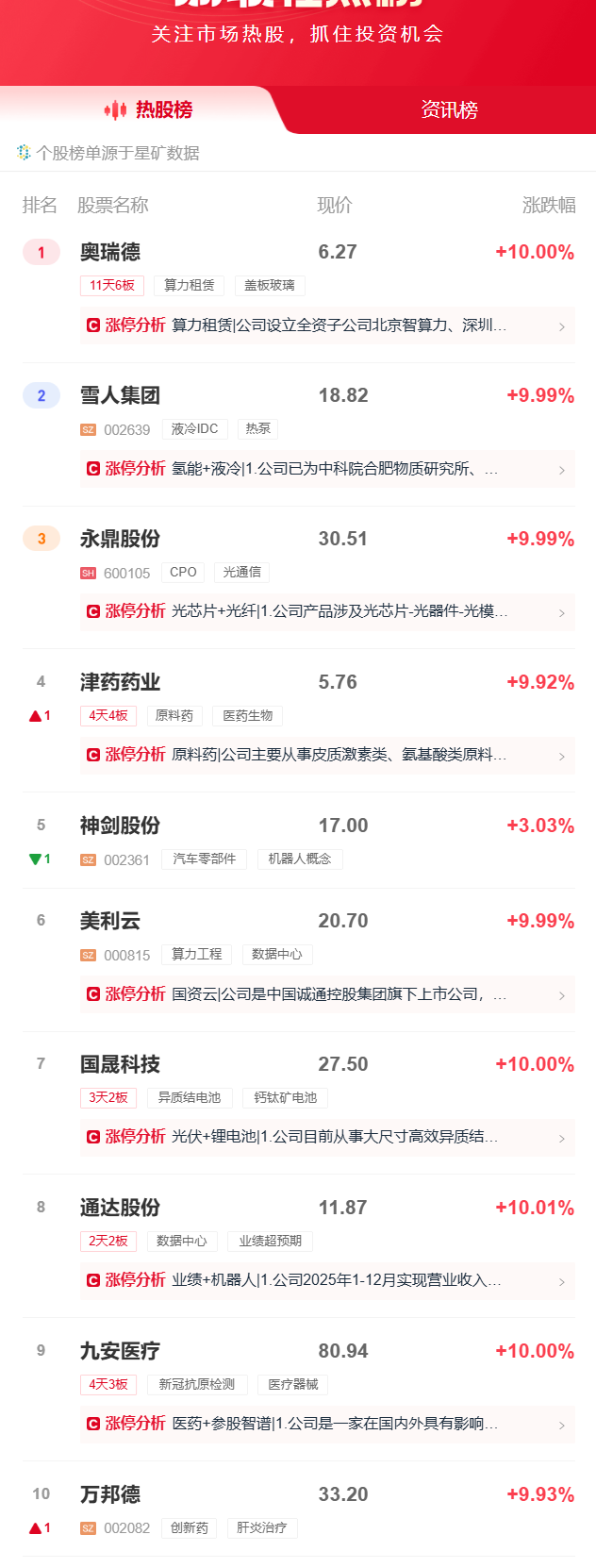This screenshot has width=596, height=1568.
Task: View 涨停分析 医药+参股智谱 for 九安医疗
Action: 326,1424
